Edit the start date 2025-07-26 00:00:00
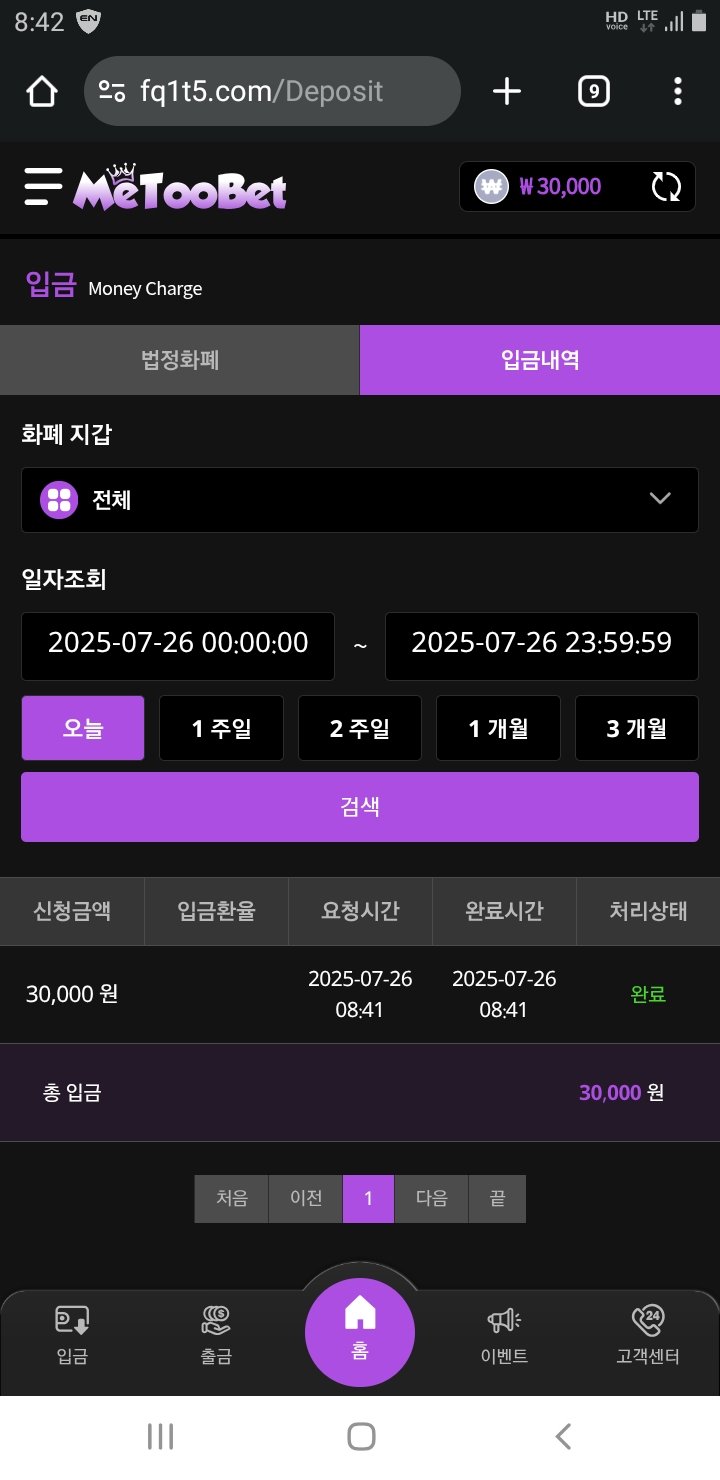Screen dimensions: 720x1480 [178, 643]
